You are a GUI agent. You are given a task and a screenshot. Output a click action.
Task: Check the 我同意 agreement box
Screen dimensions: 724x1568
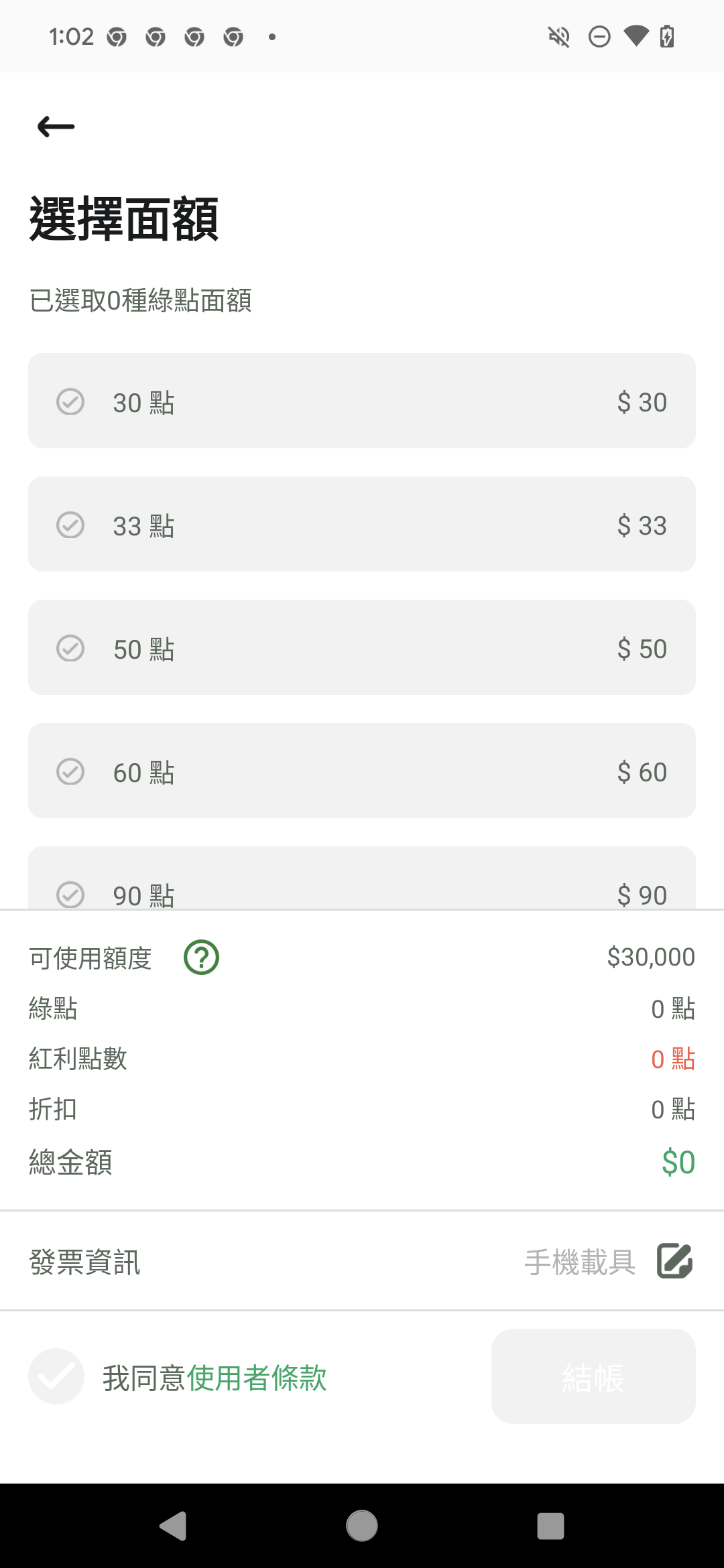[x=56, y=1376]
